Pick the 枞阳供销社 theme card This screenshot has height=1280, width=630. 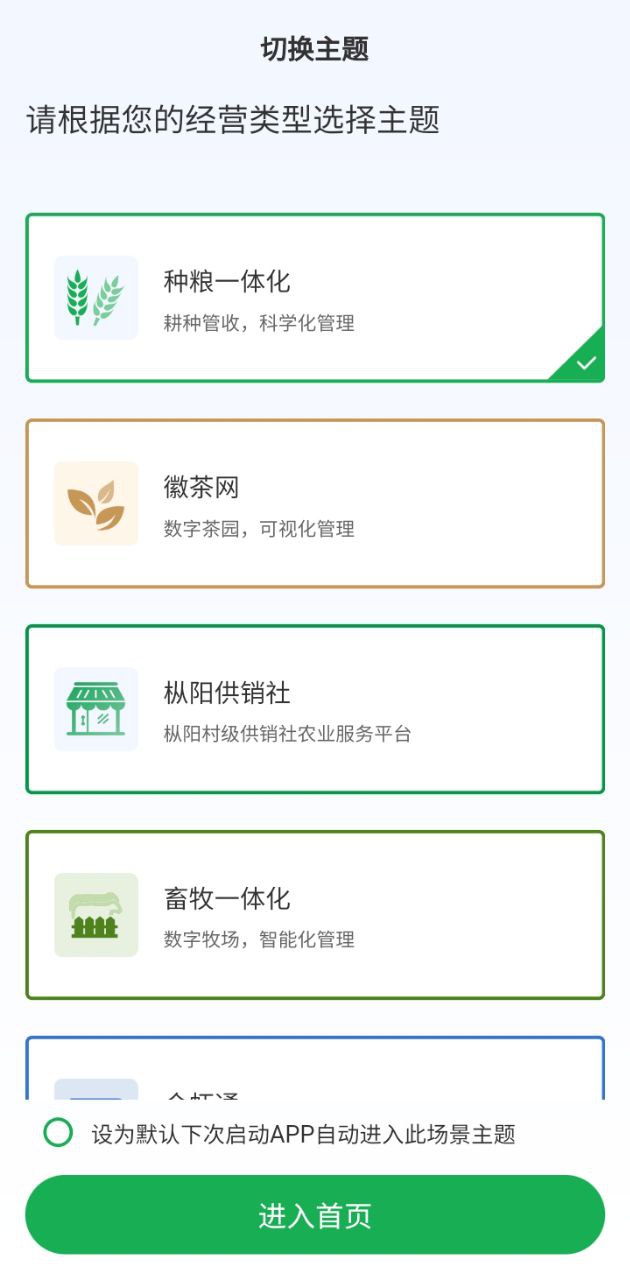click(x=315, y=709)
